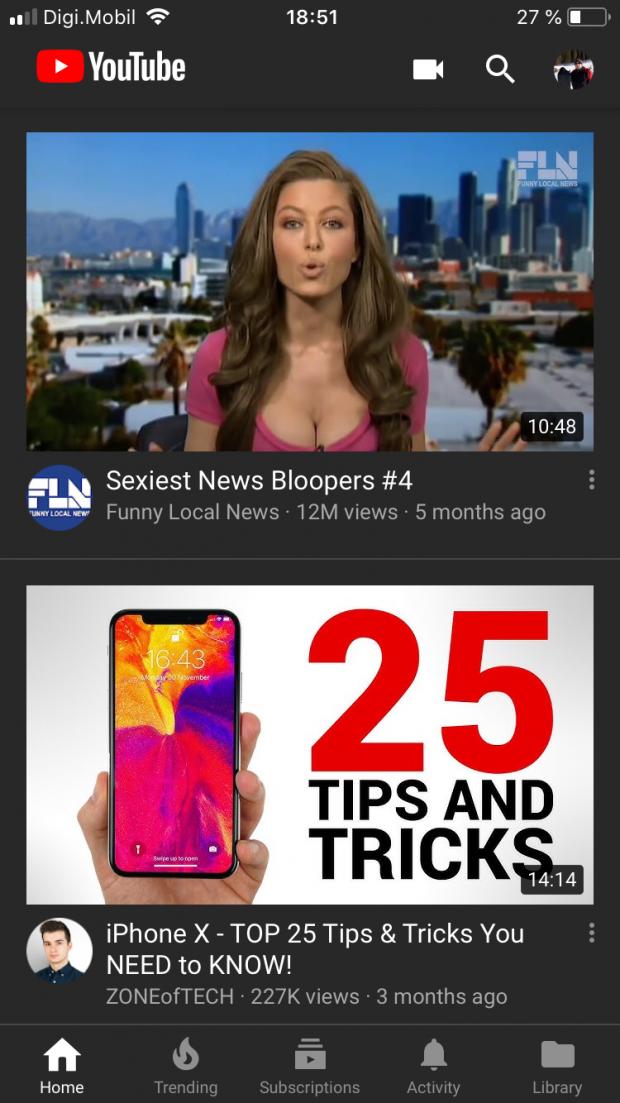Play iPhone X 25 Tips and Tricks video

[x=310, y=744]
